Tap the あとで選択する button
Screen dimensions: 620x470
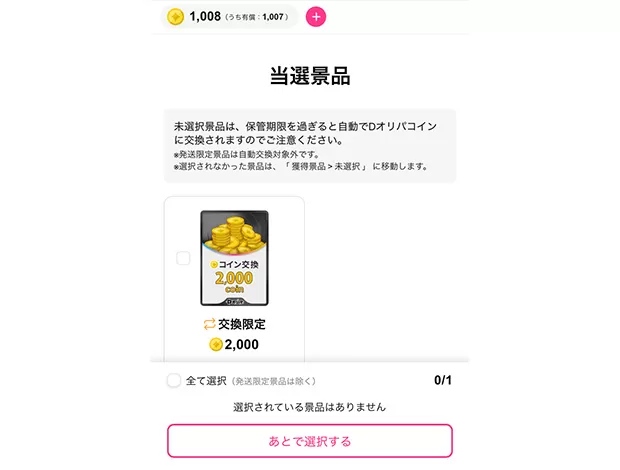(310, 440)
